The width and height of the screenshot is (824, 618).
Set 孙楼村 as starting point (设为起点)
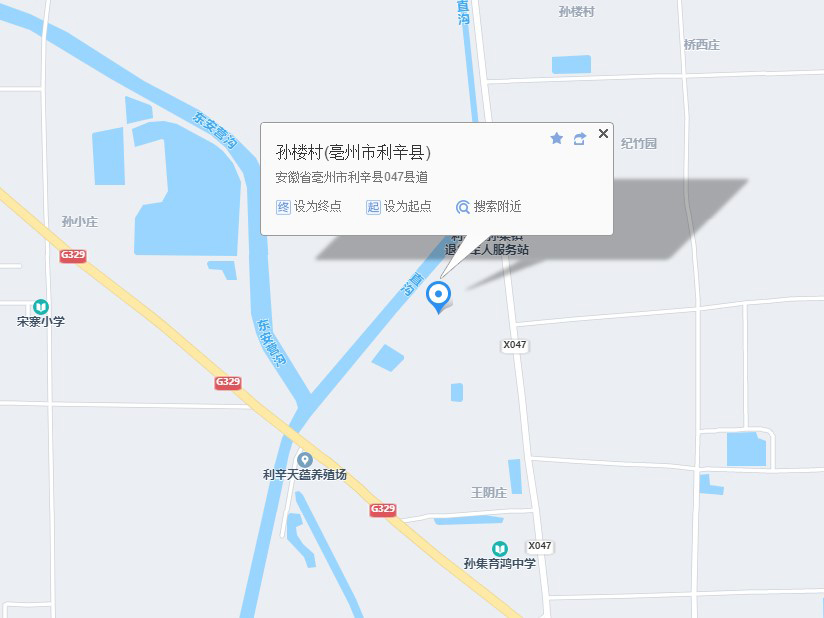399,207
